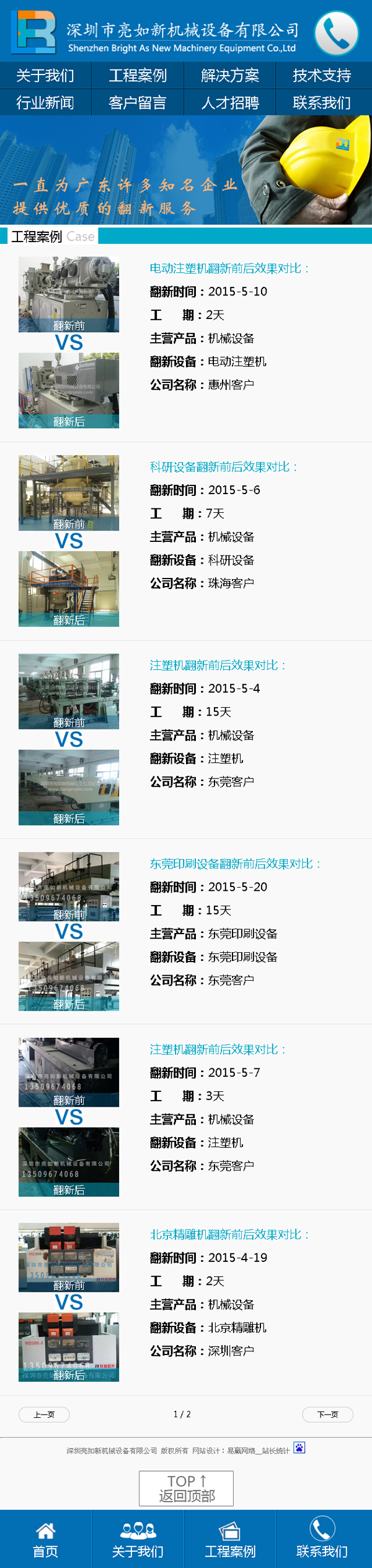Go to 首页 in bottom bar
Screen dimensions: 372x1568
(x=45, y=1539)
